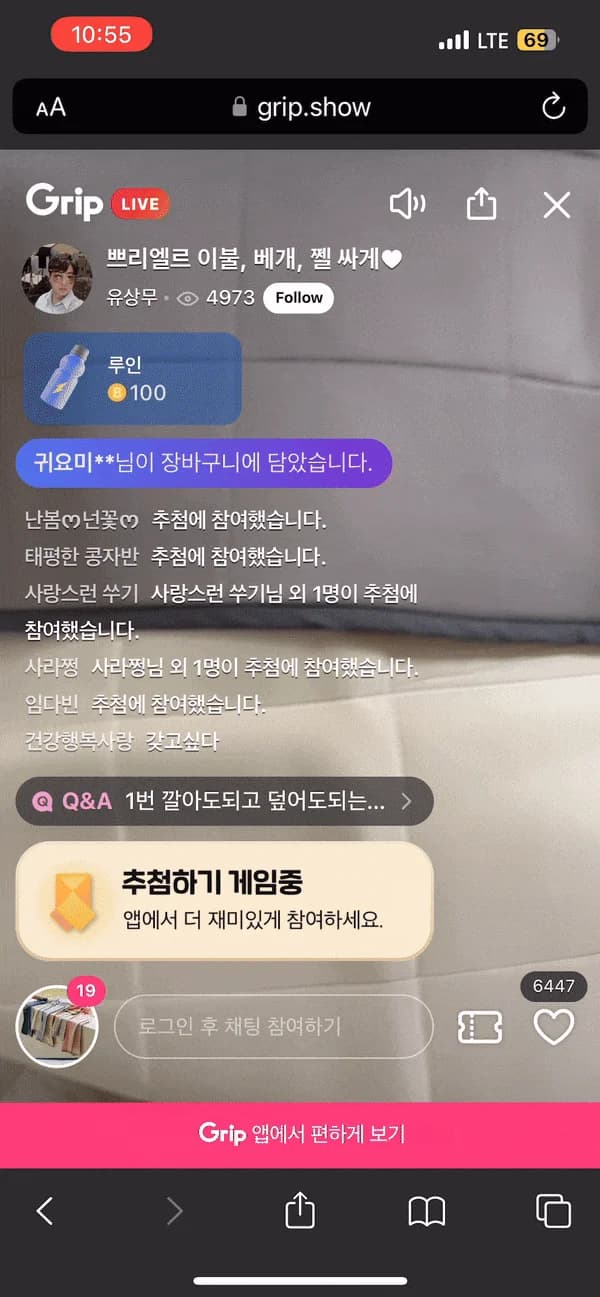Screen dimensions: 600x1297
Task: Expand the Q&A bar
Action: (x=225, y=801)
